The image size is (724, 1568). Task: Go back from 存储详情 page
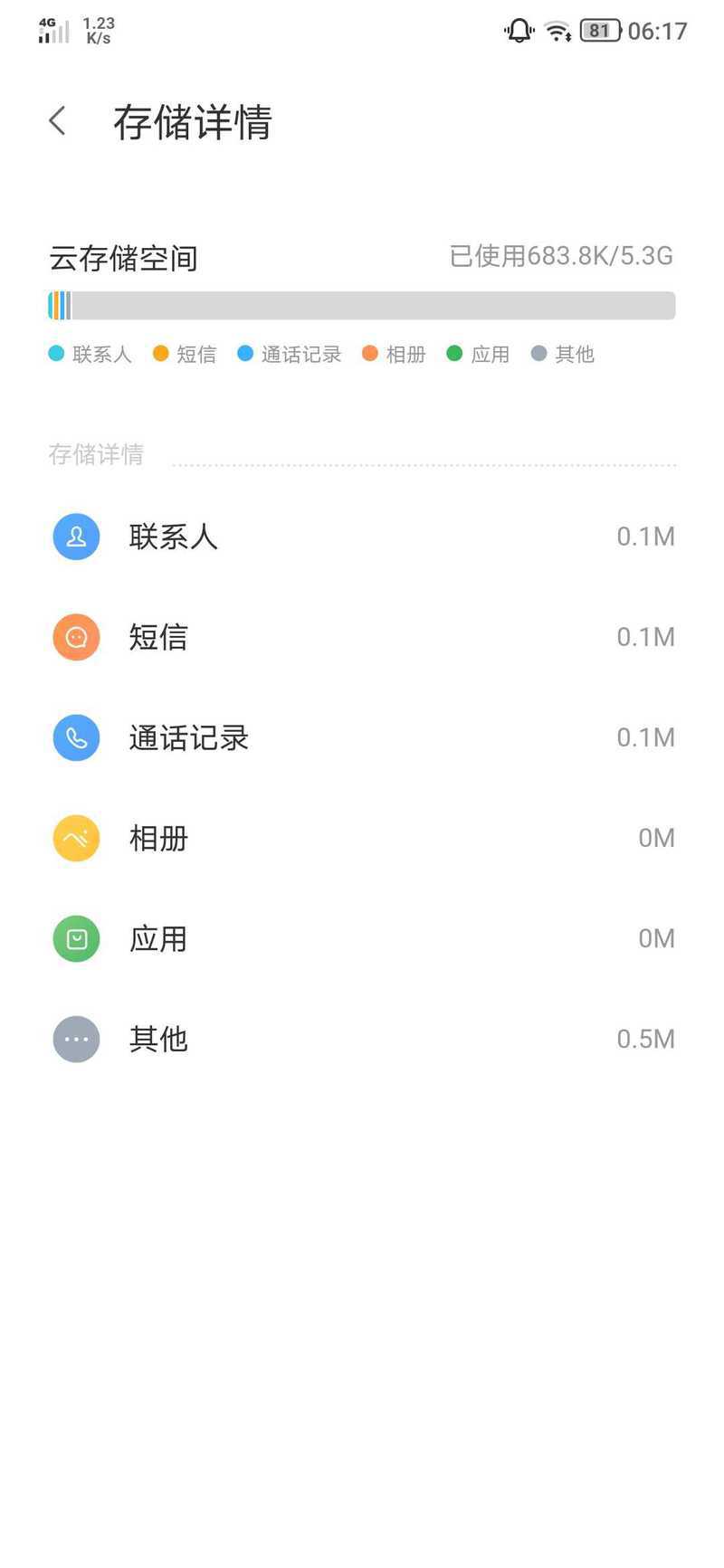click(57, 121)
